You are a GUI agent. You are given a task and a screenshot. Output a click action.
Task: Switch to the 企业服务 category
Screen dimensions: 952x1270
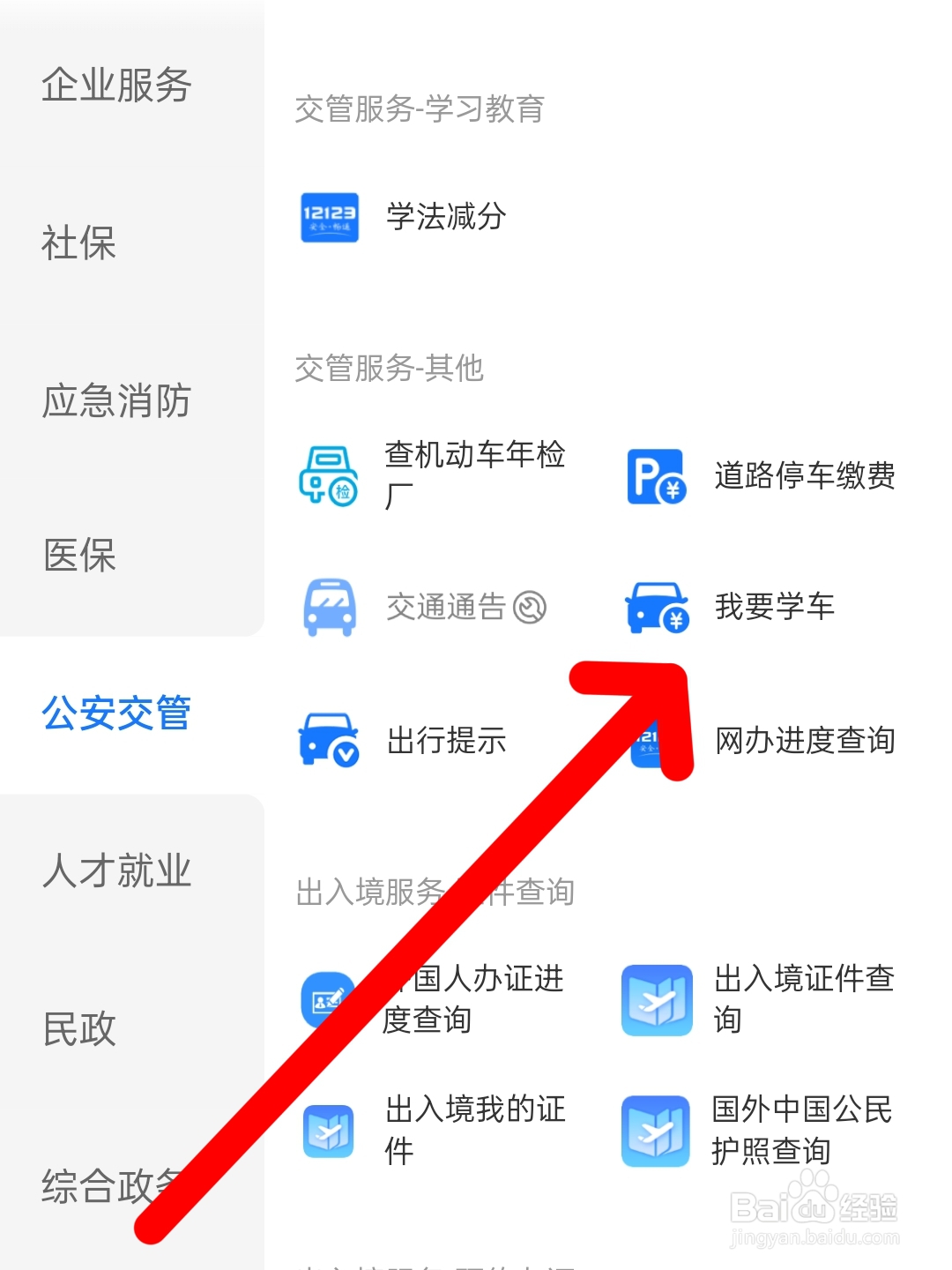tap(115, 86)
